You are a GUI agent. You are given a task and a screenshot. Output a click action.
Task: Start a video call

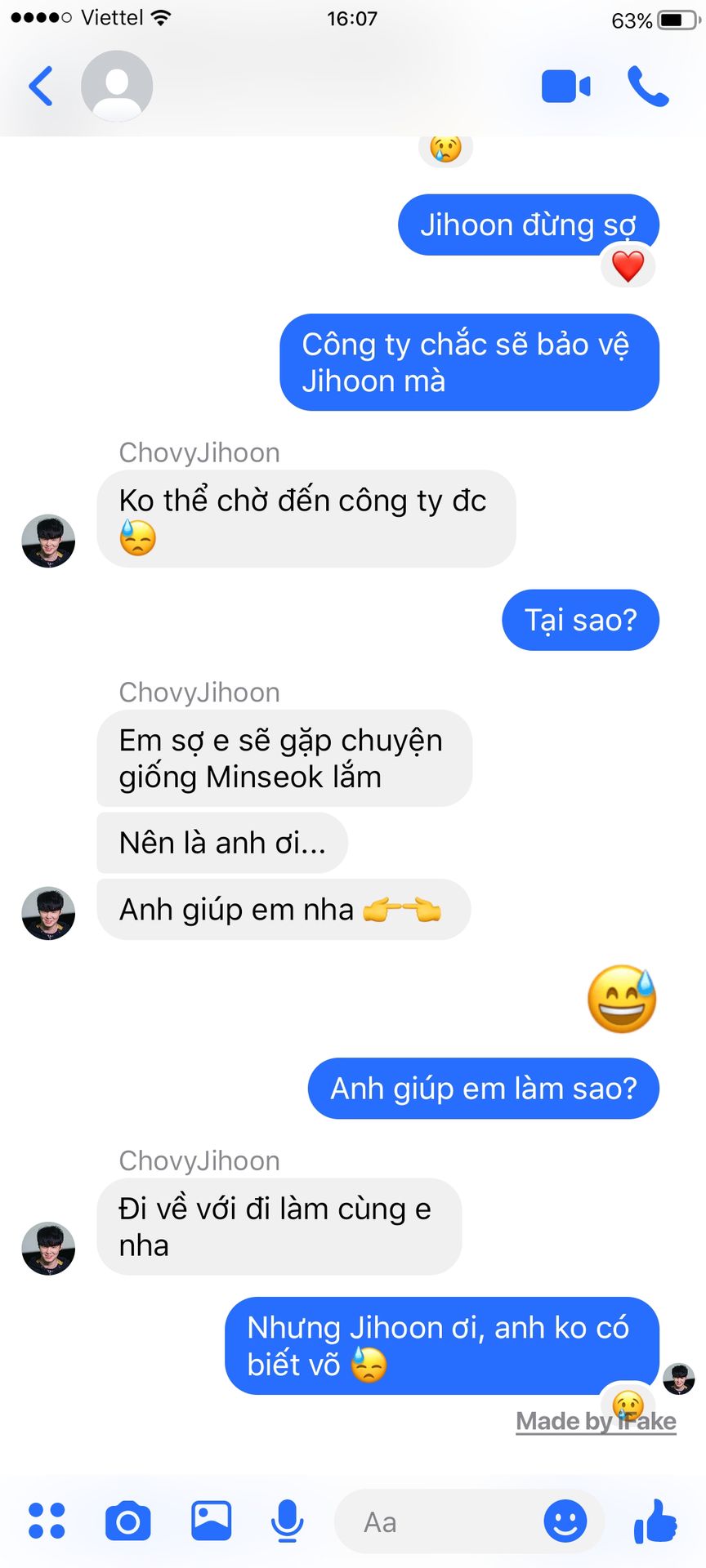pyautogui.click(x=565, y=87)
